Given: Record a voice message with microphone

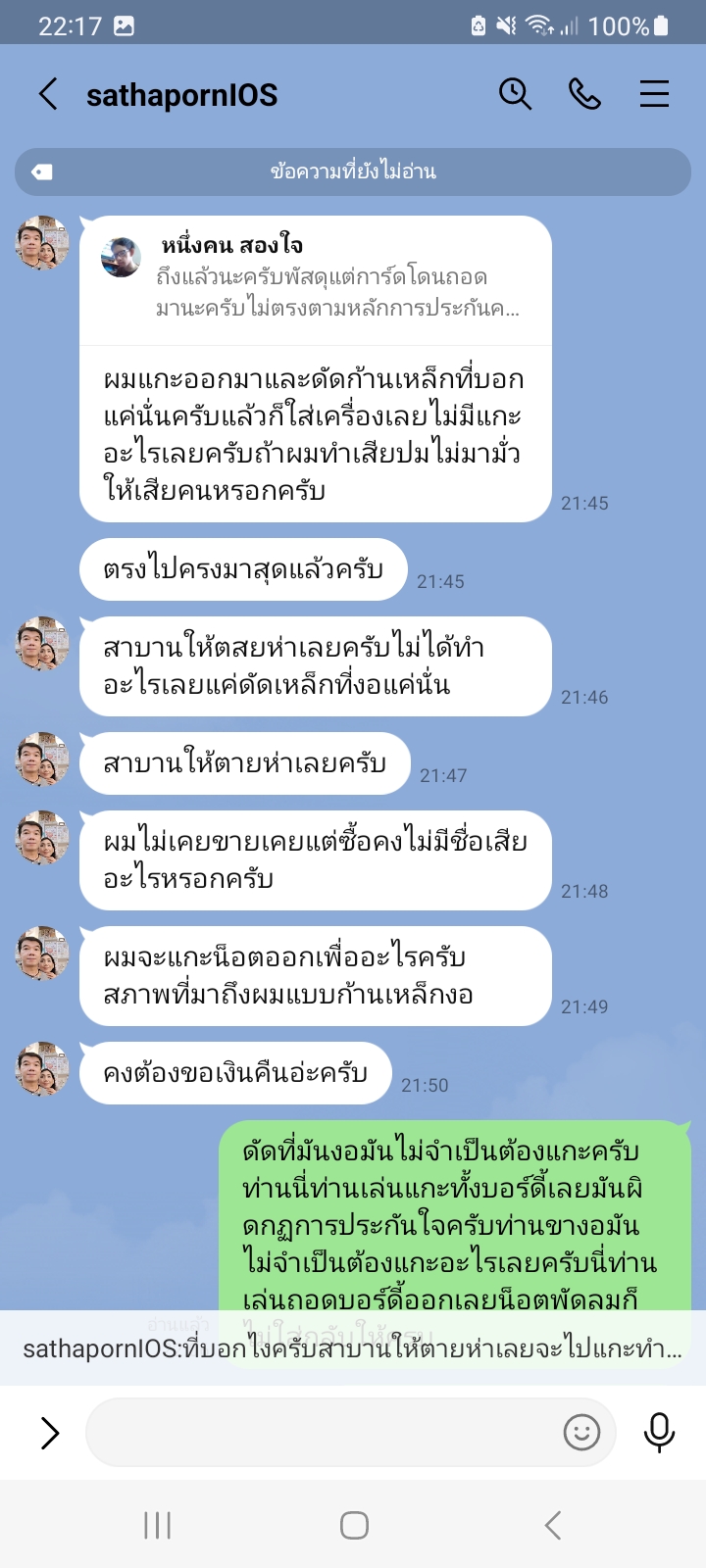Looking at the screenshot, I should pyautogui.click(x=659, y=1433).
